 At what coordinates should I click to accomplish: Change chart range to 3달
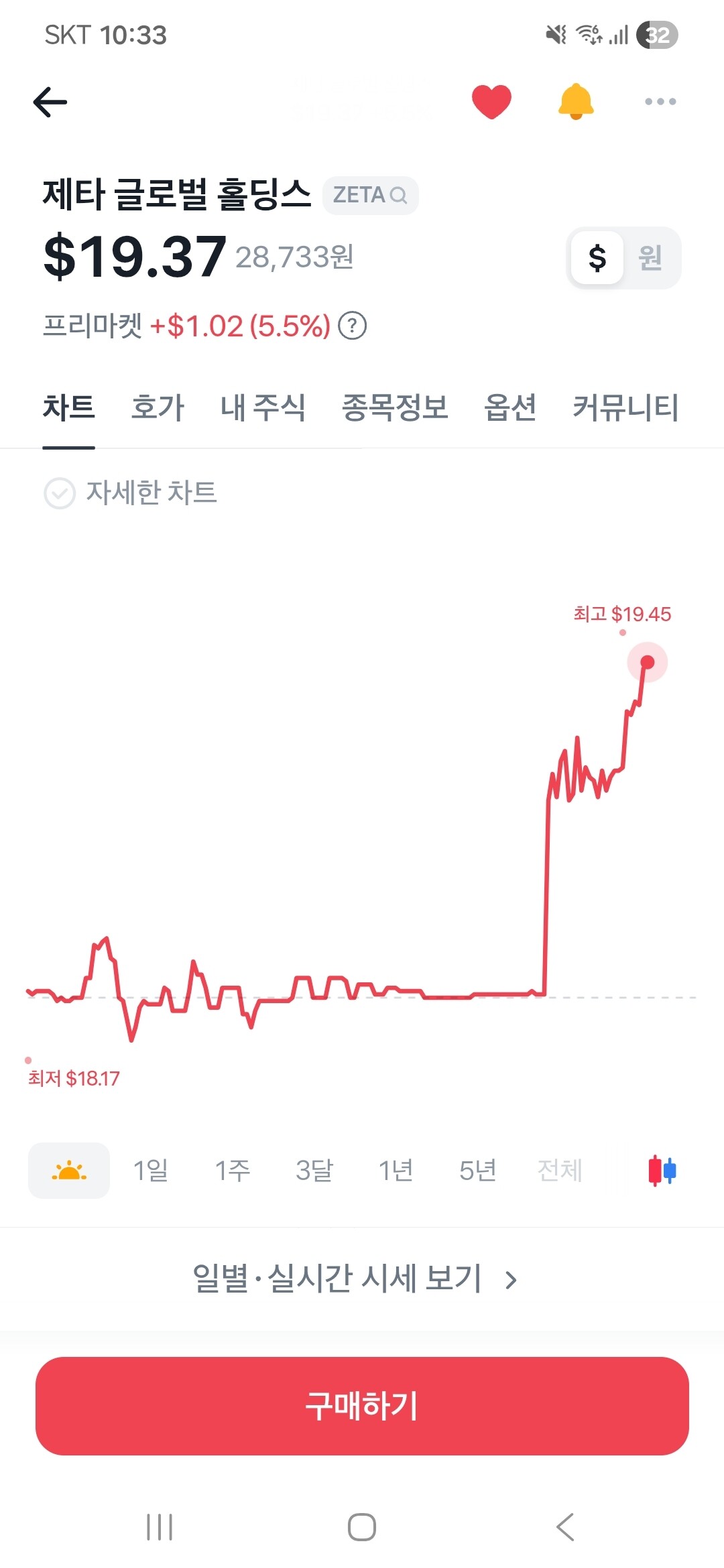click(x=314, y=1171)
